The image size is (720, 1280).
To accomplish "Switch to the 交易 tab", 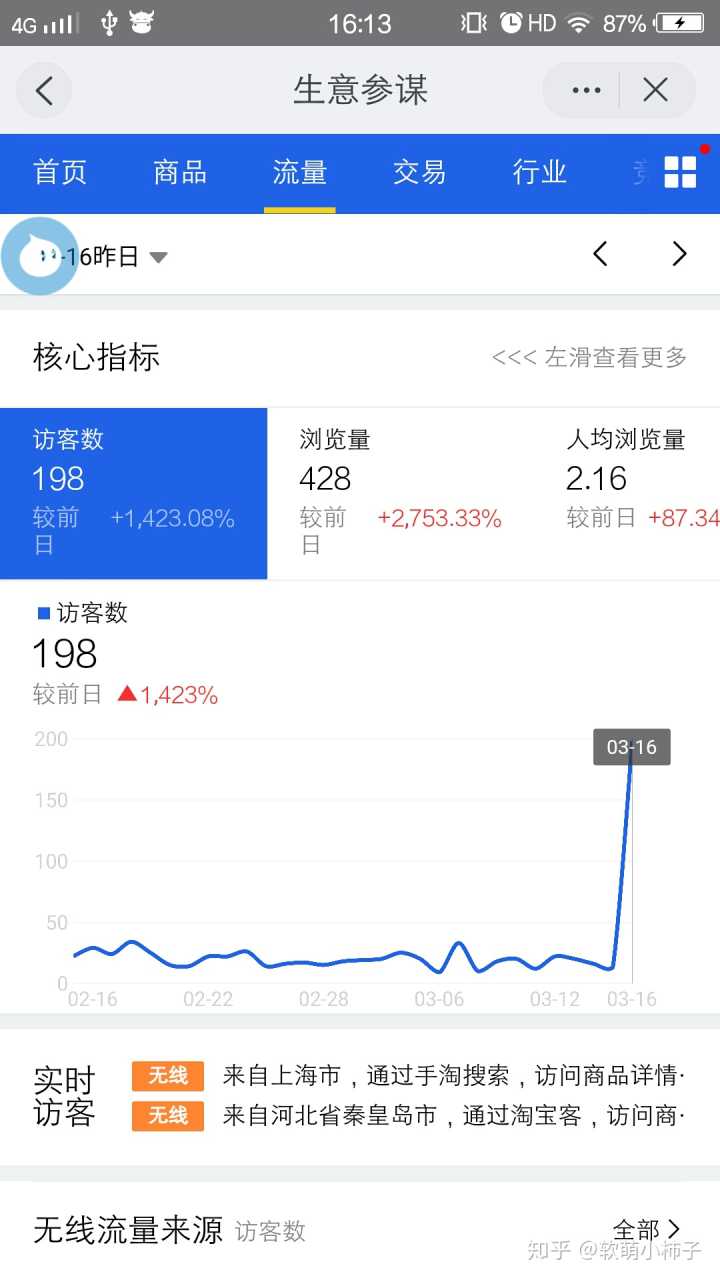I will 419,172.
